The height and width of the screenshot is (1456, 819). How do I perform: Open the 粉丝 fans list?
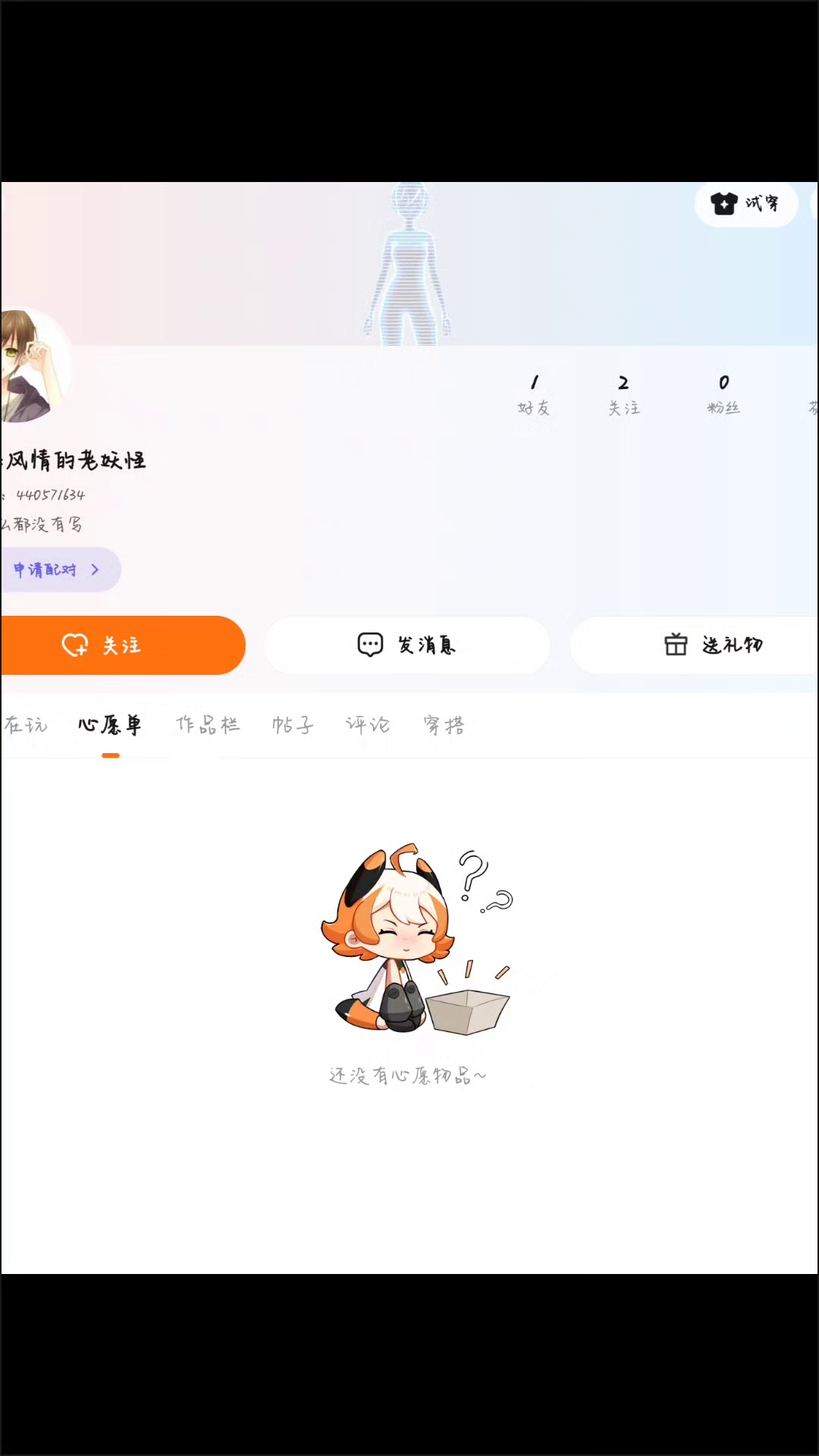[723, 394]
